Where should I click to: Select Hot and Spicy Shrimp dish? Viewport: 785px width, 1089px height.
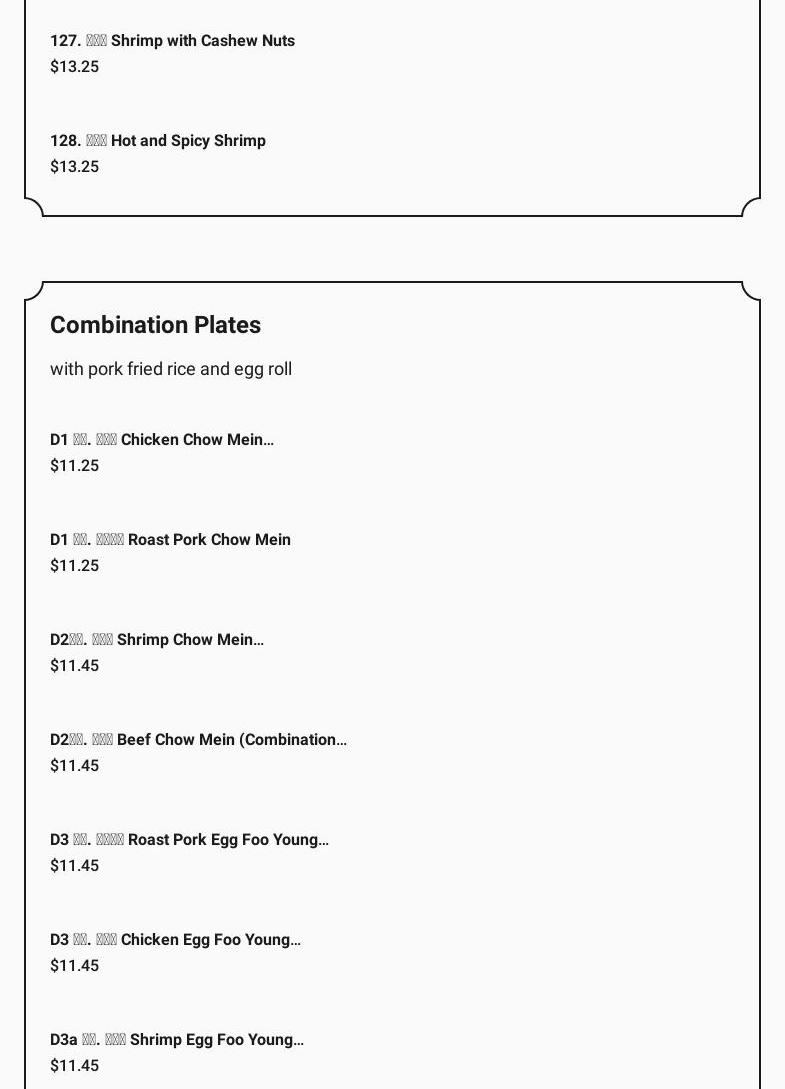point(158,141)
